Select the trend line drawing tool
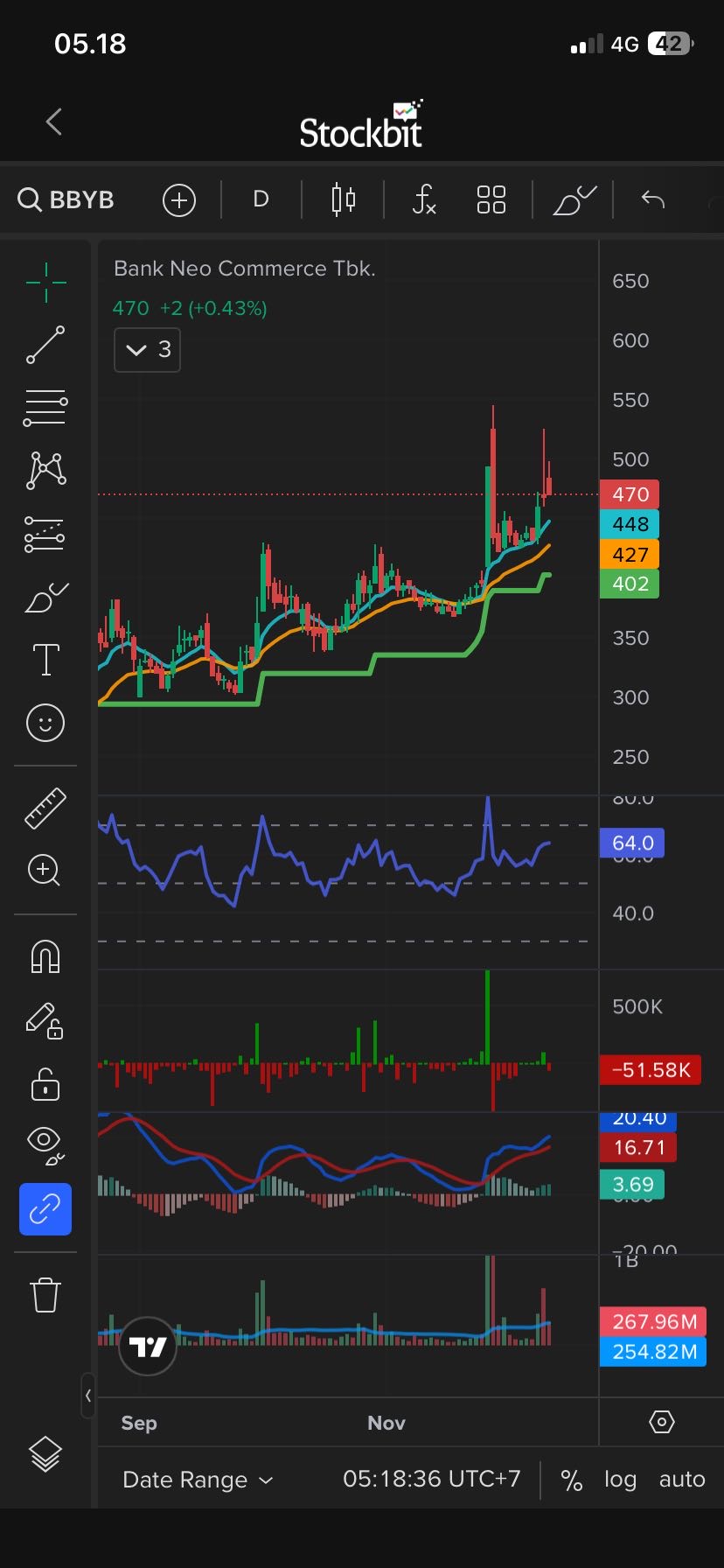This screenshot has width=724, height=1568. (x=45, y=345)
